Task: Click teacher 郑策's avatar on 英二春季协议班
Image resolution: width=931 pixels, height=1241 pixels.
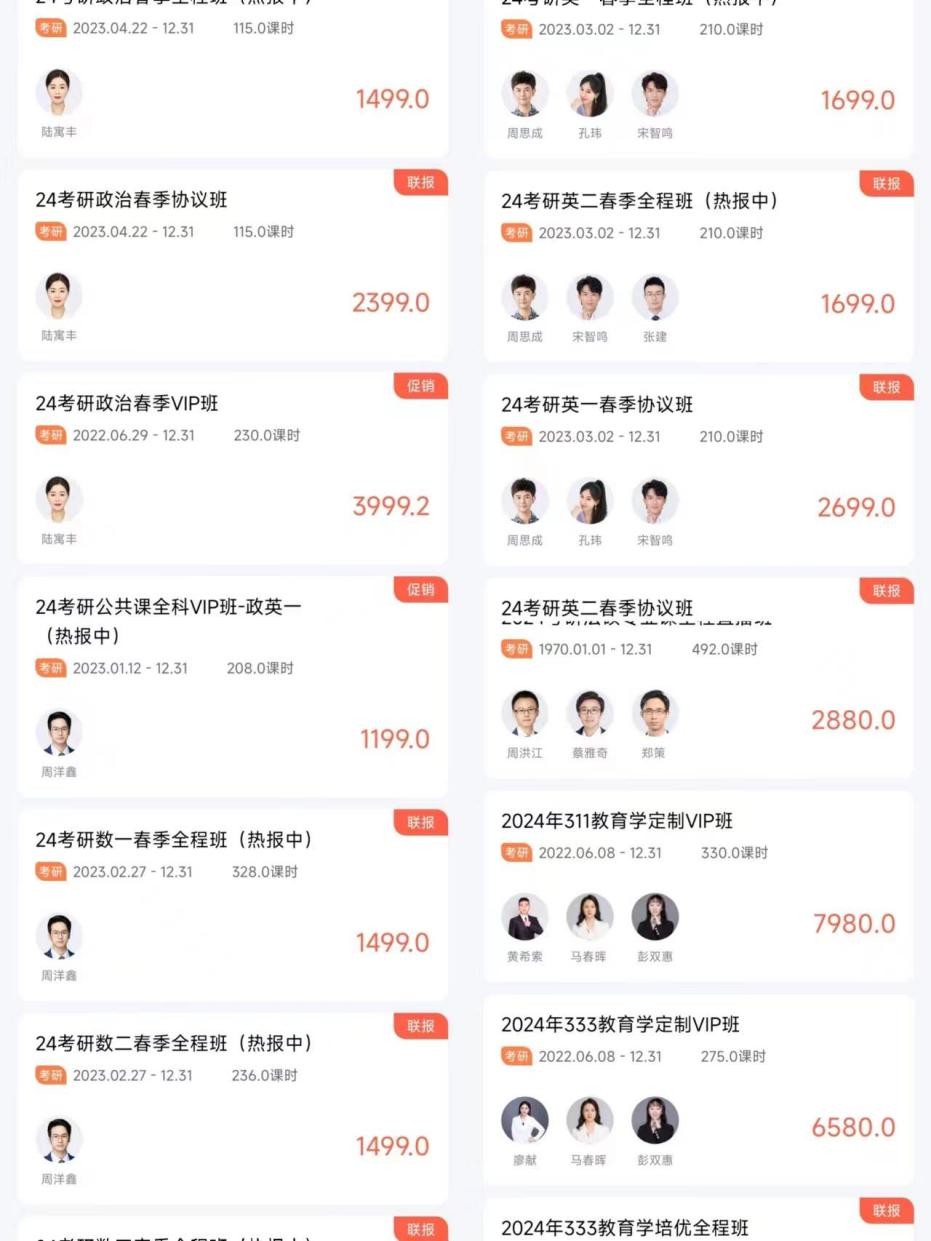Action: pyautogui.click(x=655, y=714)
